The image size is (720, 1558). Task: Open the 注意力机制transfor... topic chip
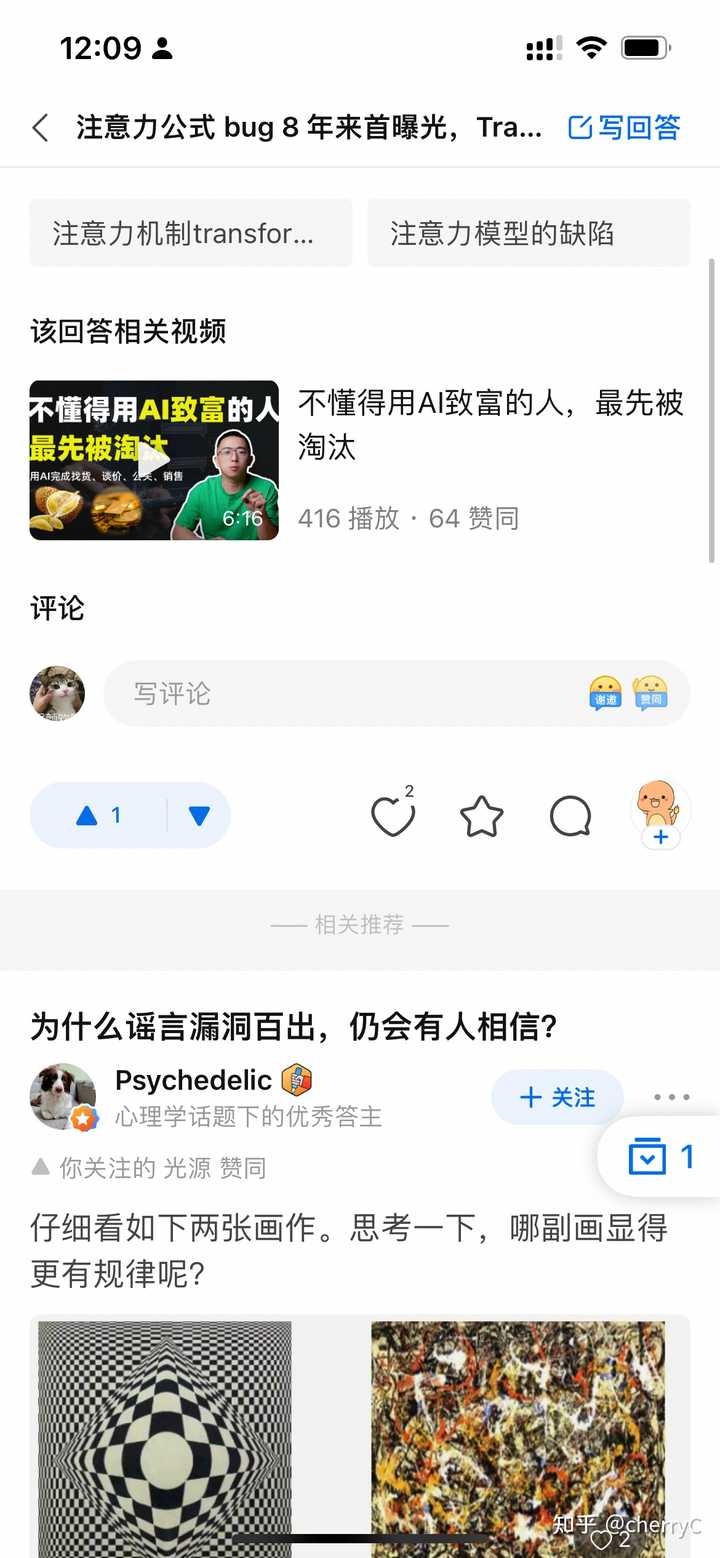point(190,233)
